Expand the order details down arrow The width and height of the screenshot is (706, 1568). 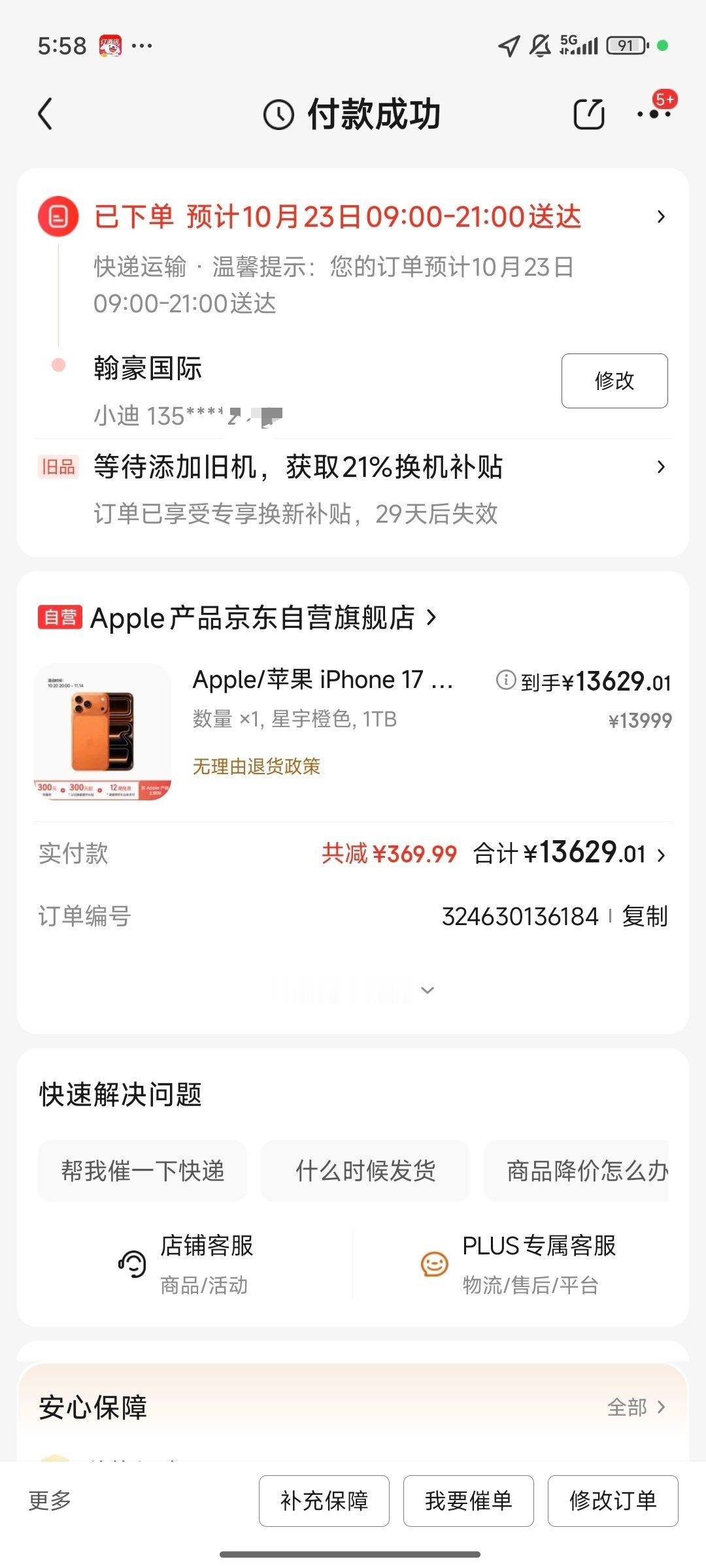coord(428,989)
